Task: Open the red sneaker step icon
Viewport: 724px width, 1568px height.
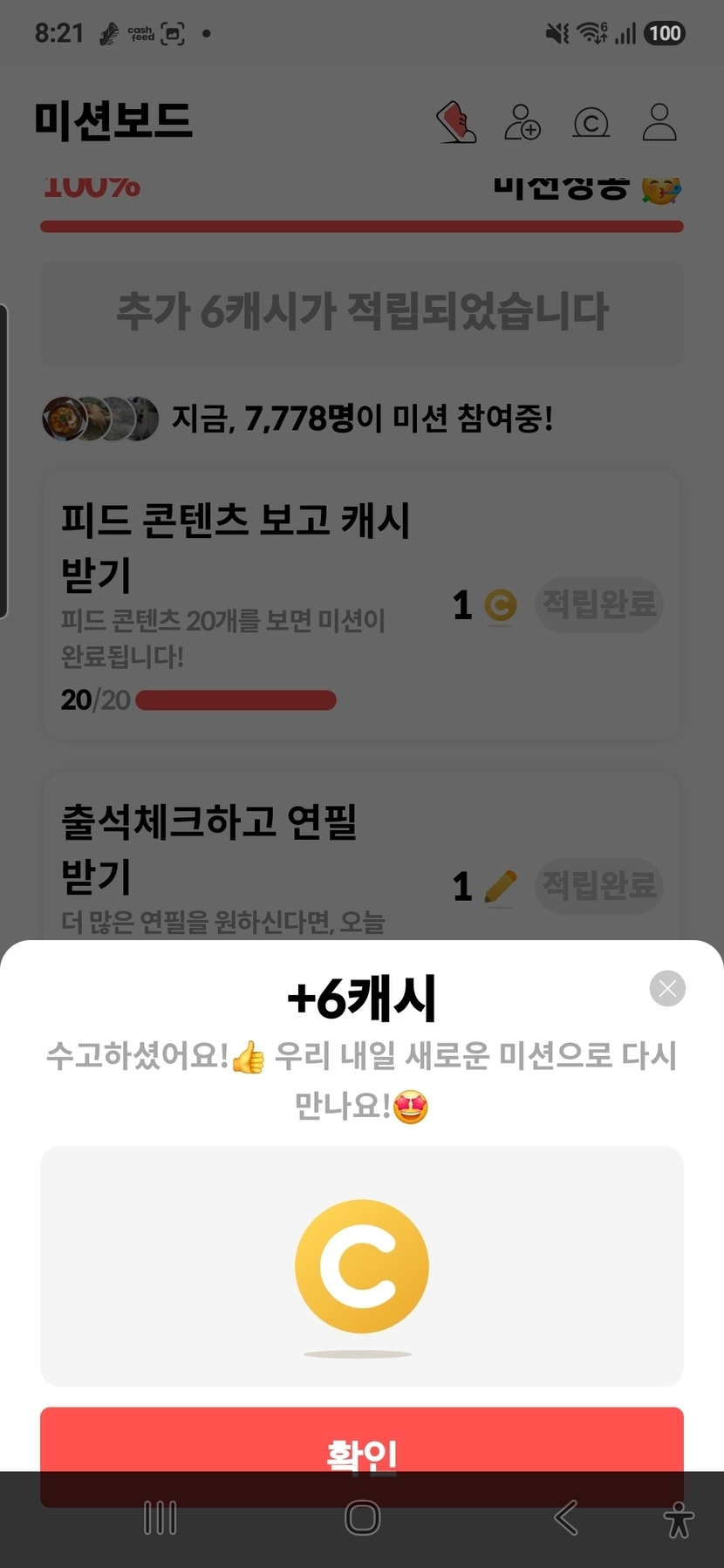Action: pyautogui.click(x=456, y=122)
